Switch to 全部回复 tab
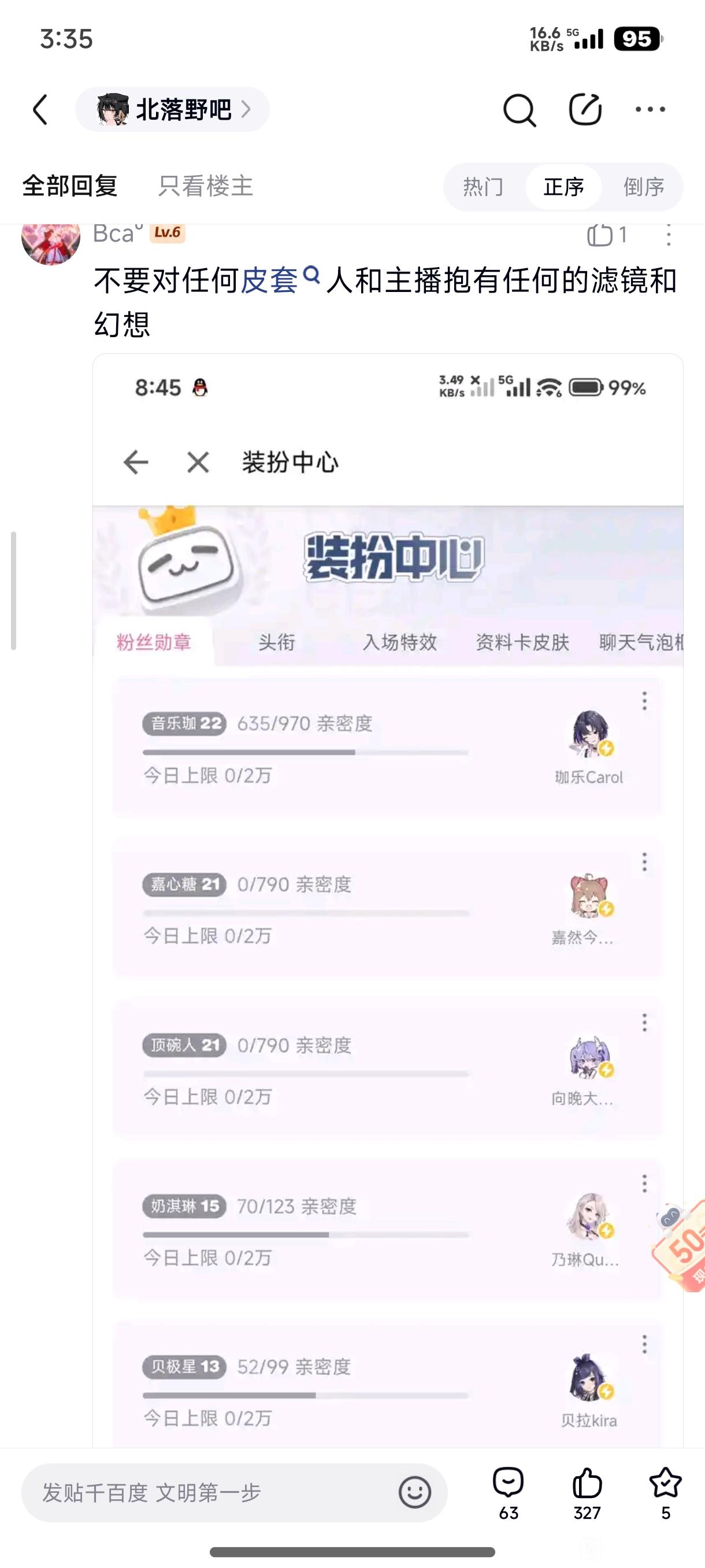Screen dimensions: 705x1568 pyautogui.click(x=70, y=186)
